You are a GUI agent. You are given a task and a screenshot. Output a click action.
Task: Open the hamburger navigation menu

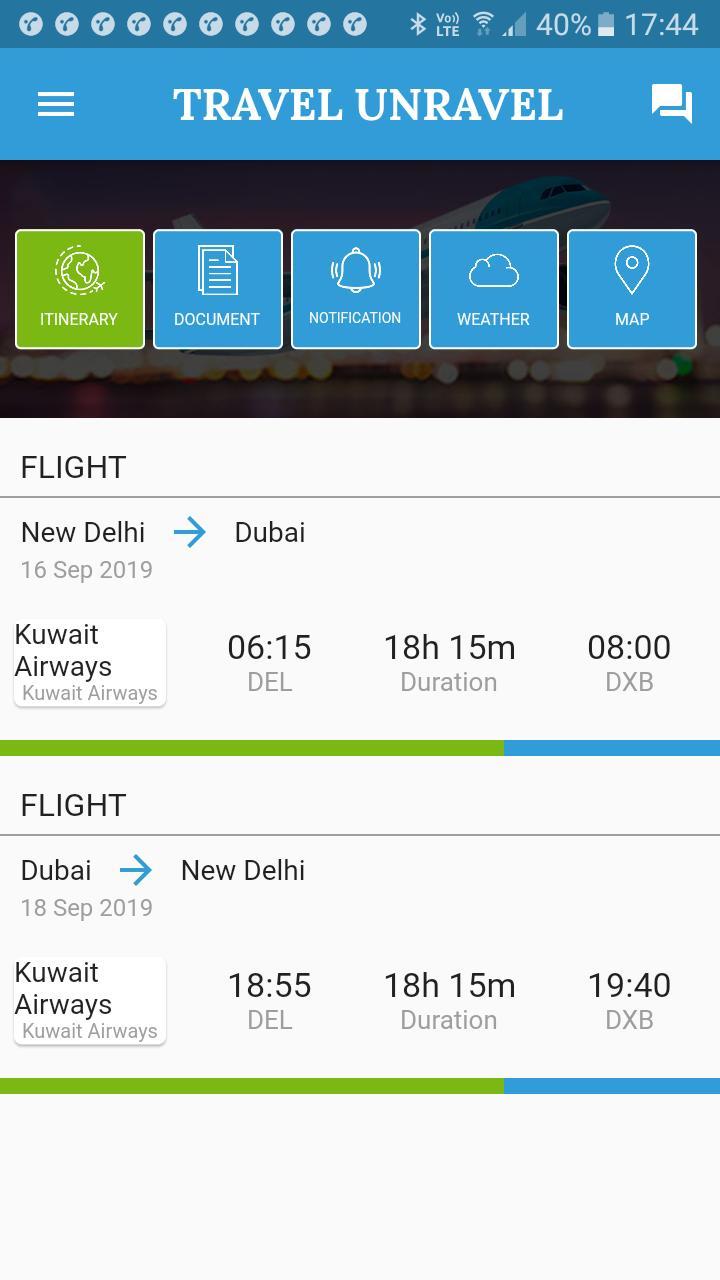[56, 104]
